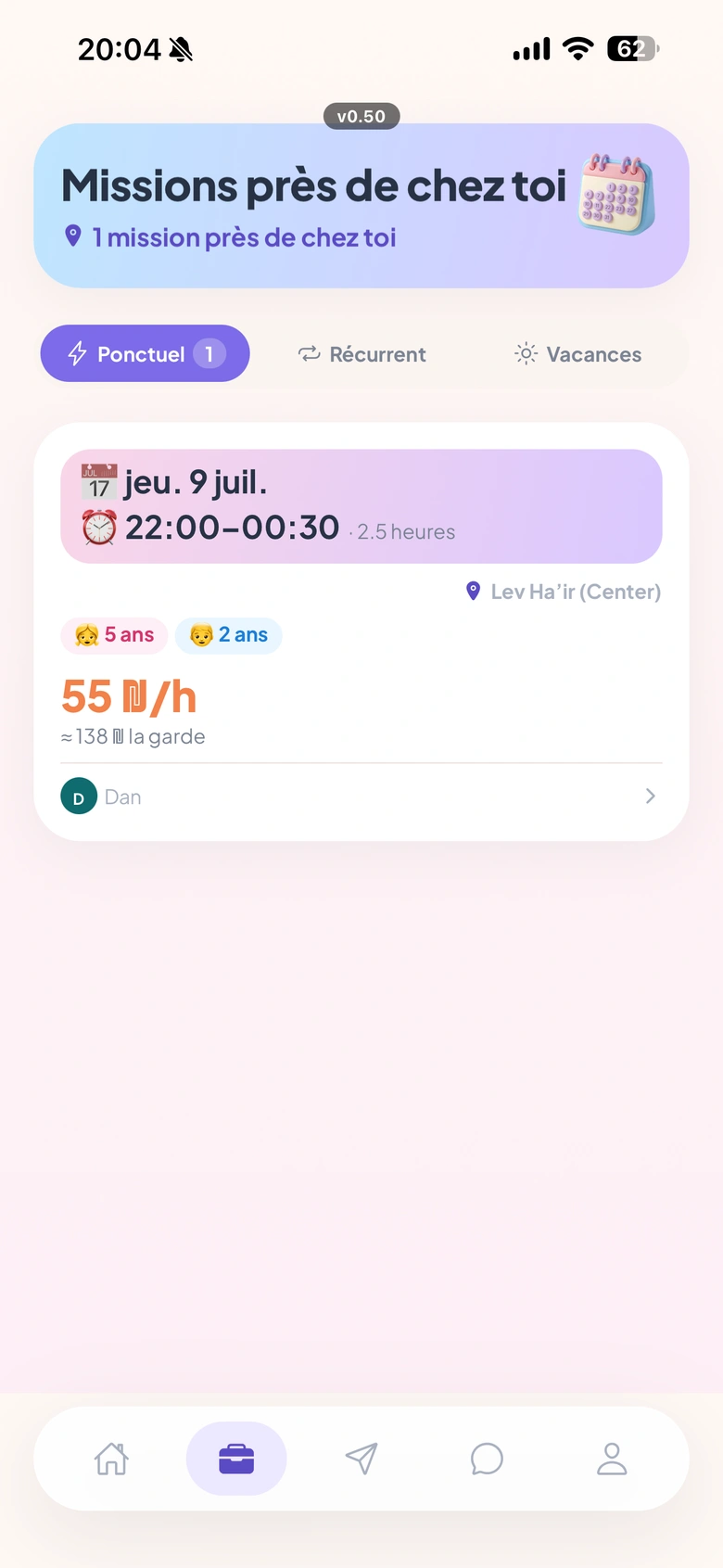Image resolution: width=723 pixels, height=1568 pixels.
Task: Open the paper plane tab
Action: [361, 1459]
